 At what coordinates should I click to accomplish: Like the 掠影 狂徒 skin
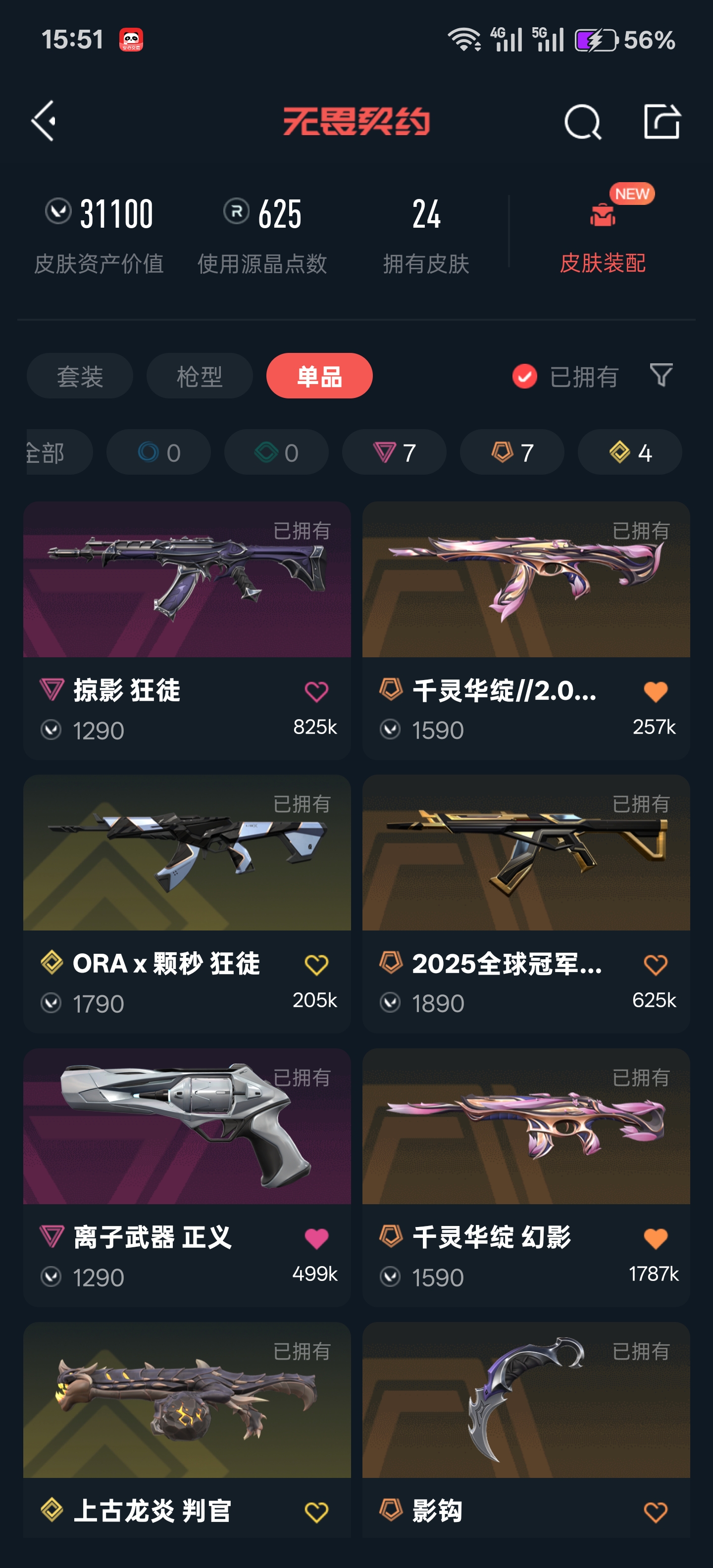tap(316, 691)
